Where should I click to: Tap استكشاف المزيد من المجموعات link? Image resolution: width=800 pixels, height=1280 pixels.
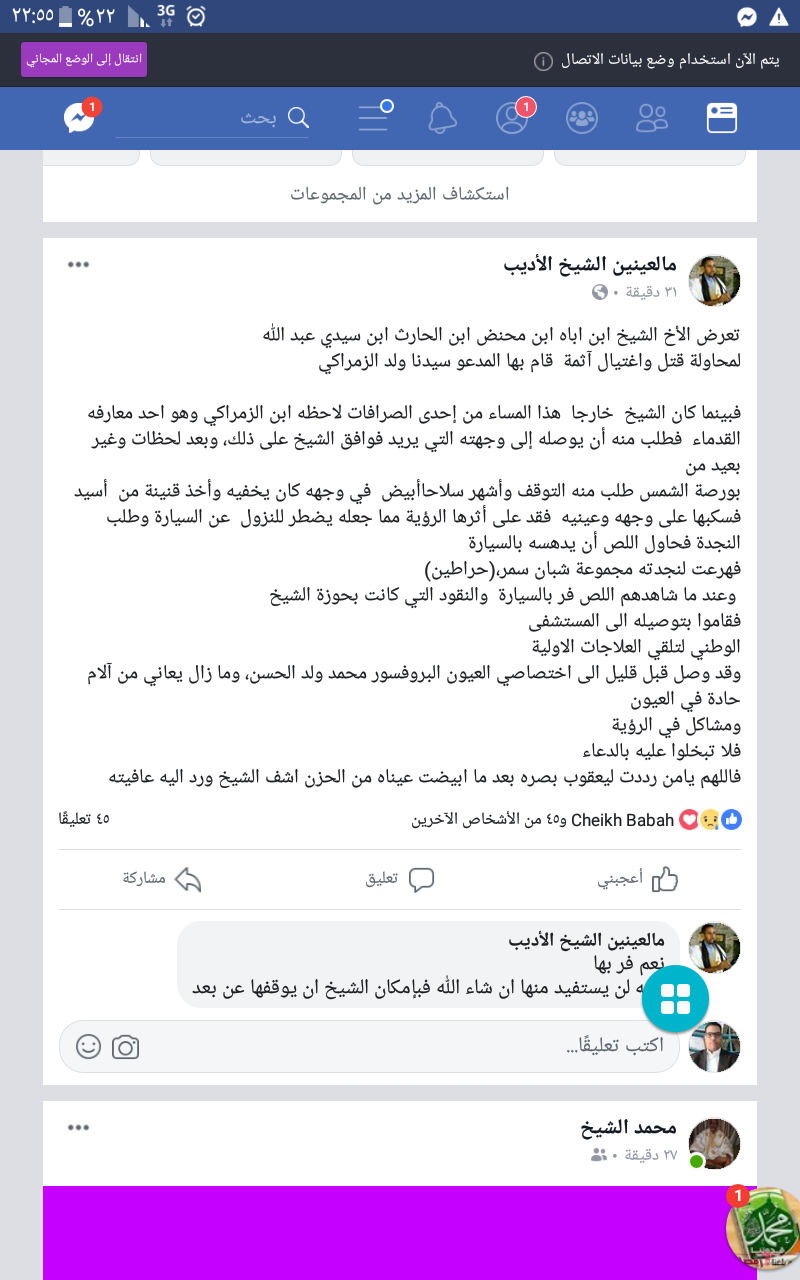point(400,194)
